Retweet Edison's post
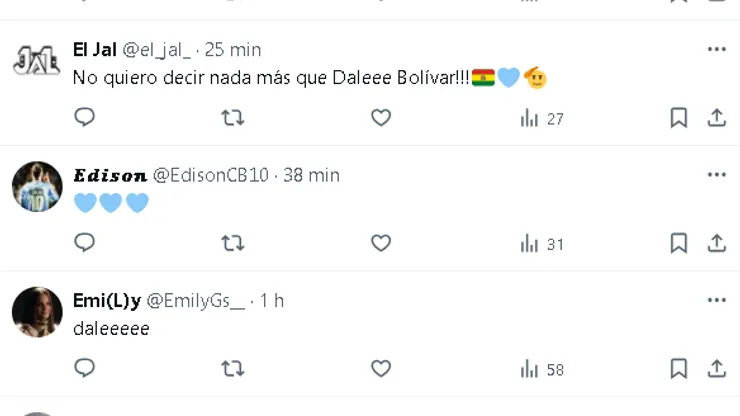The height and width of the screenshot is (416, 740). (x=232, y=243)
